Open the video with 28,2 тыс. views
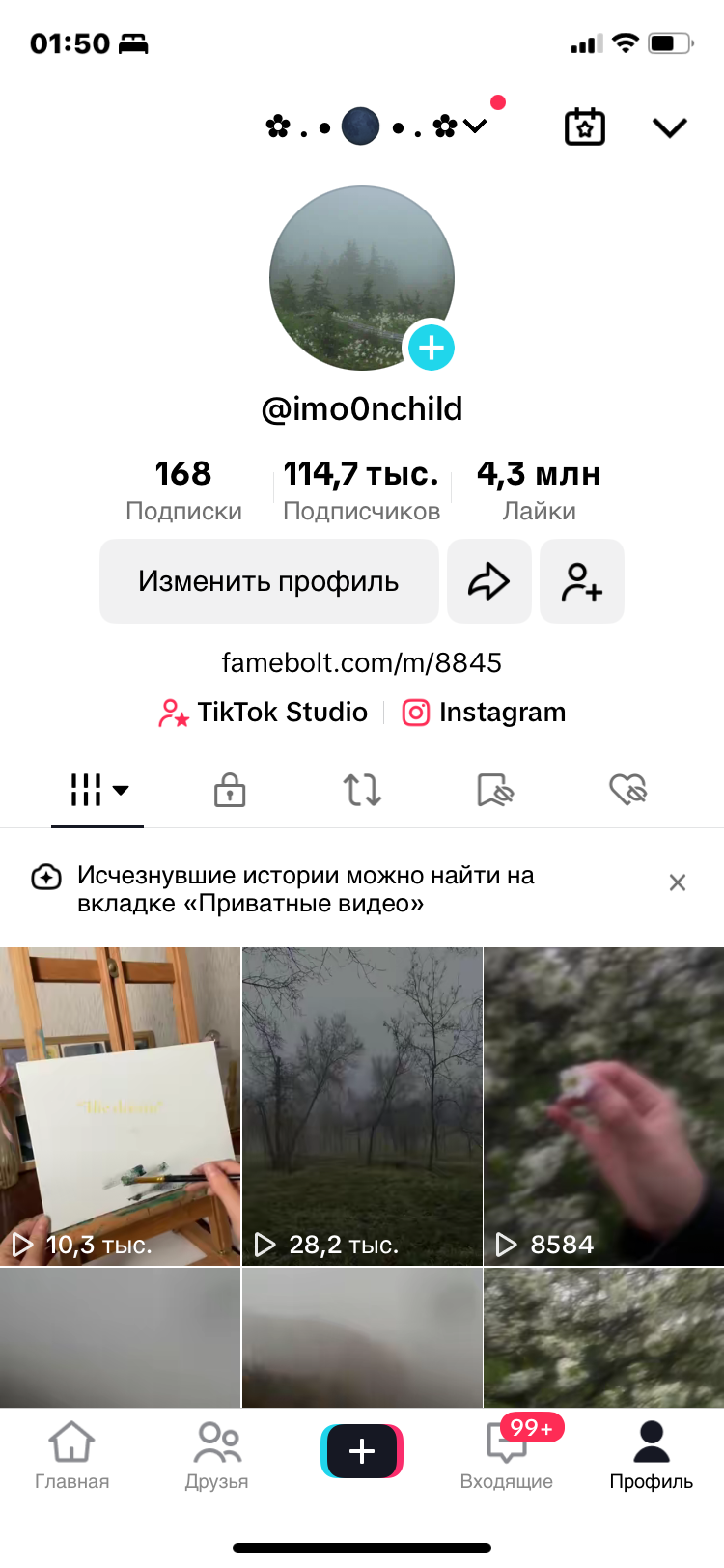Viewport: 724px width, 1568px height. pyautogui.click(x=362, y=1106)
